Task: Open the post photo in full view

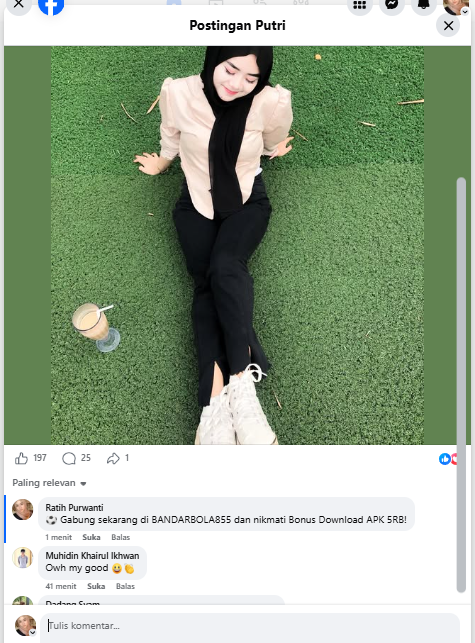Action: (238, 245)
